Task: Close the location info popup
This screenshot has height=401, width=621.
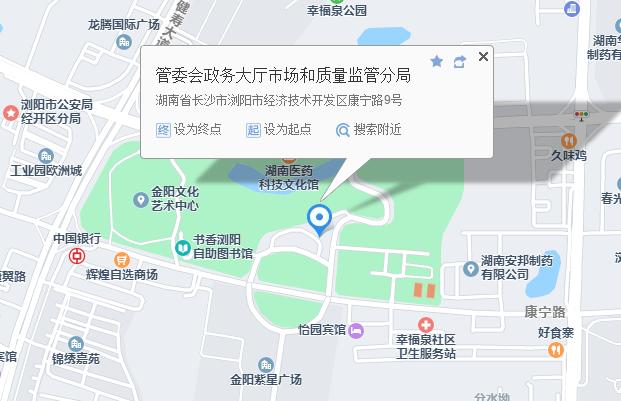Action: (x=483, y=57)
